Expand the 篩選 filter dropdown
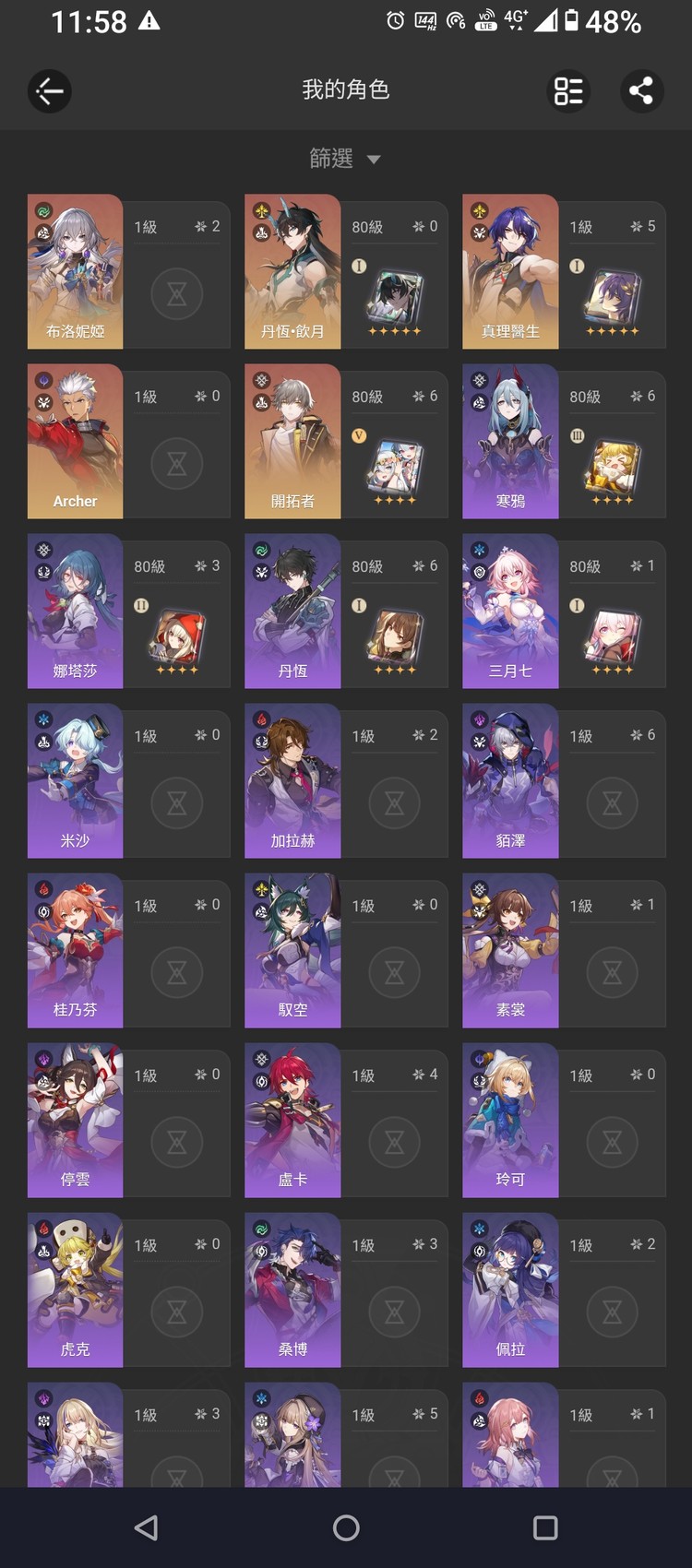Viewport: 692px width, 1568px height. tap(345, 159)
